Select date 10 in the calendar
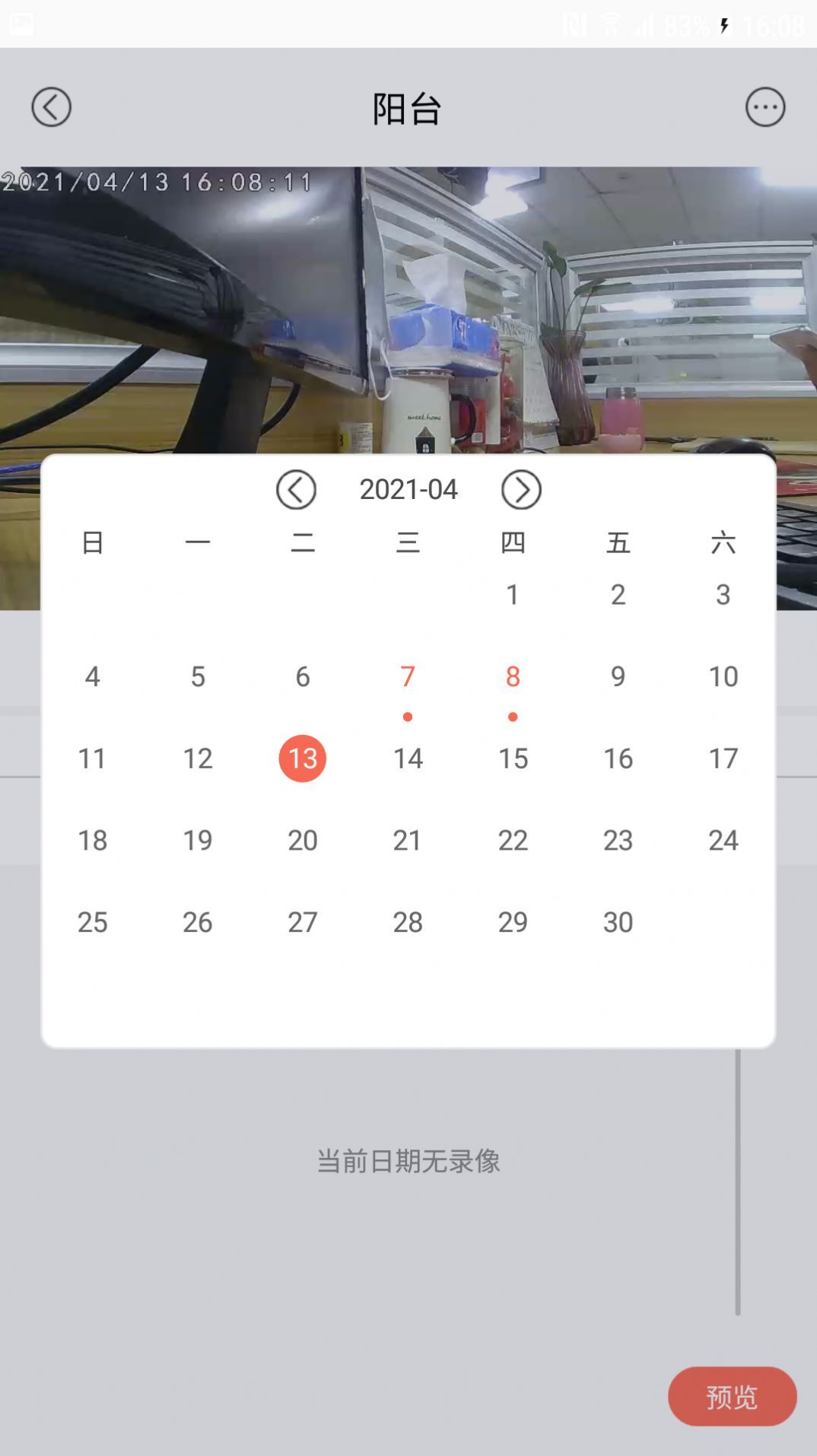The height and width of the screenshot is (1456, 817). [723, 677]
